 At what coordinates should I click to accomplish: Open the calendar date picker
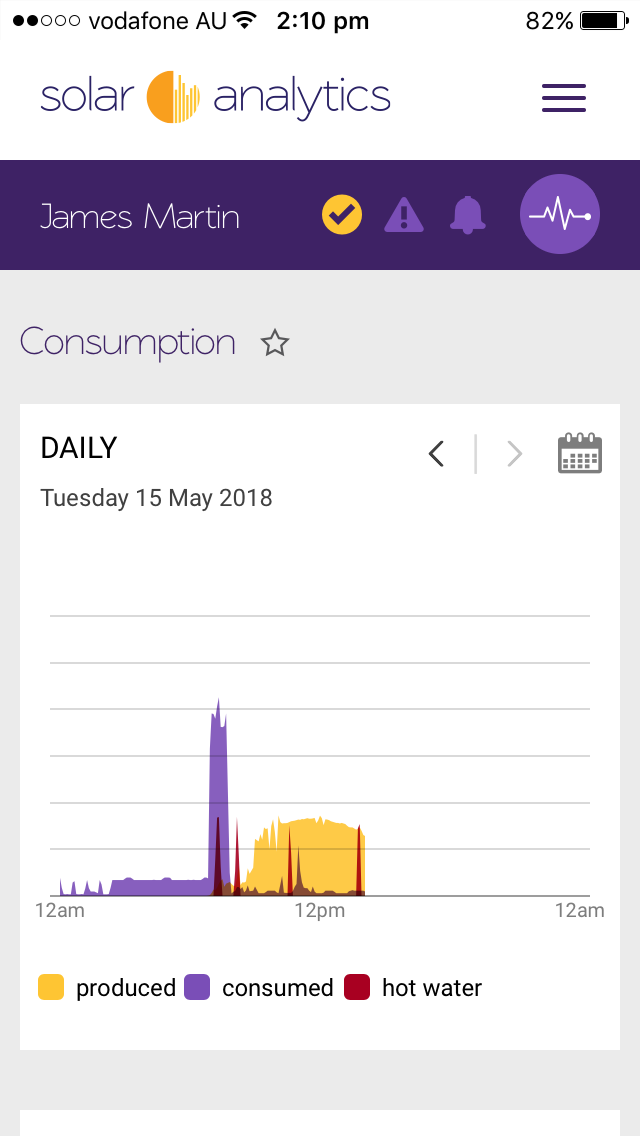580,454
